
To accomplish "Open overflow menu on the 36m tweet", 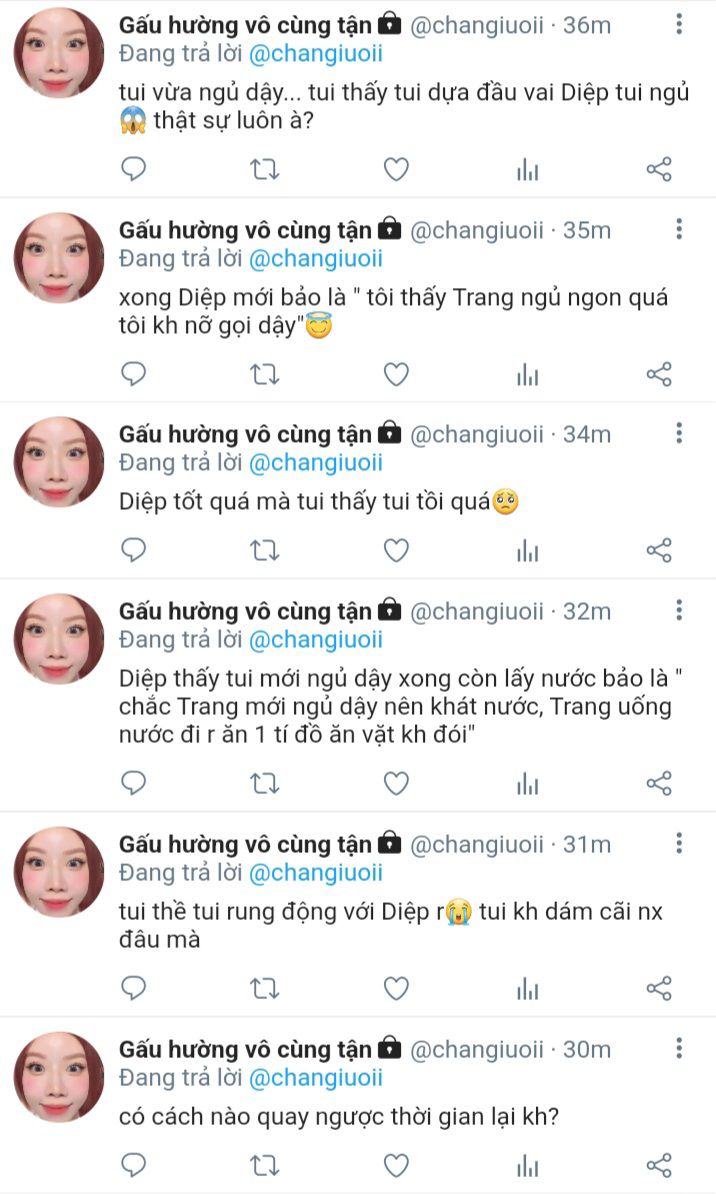I will pos(679,24).
